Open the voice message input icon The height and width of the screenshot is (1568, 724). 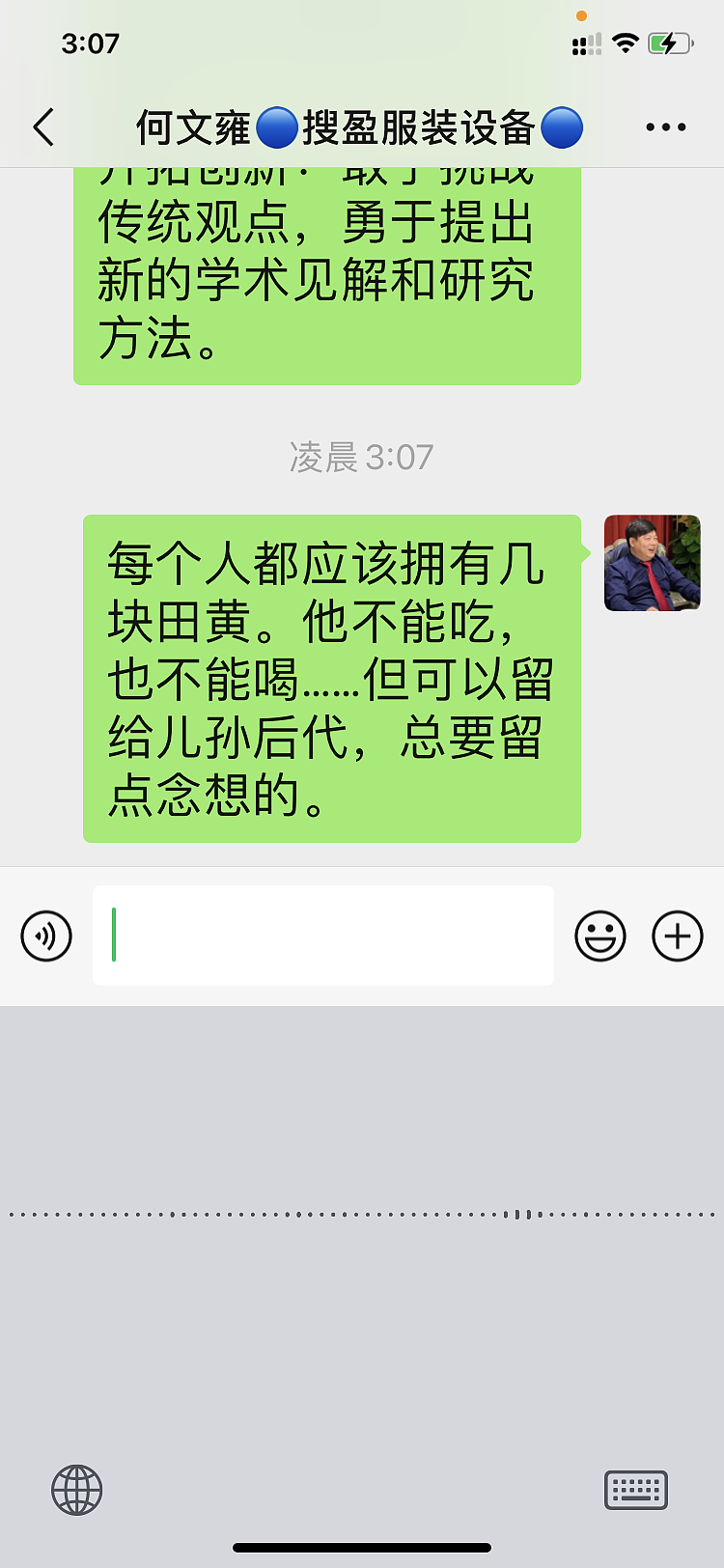pos(45,936)
